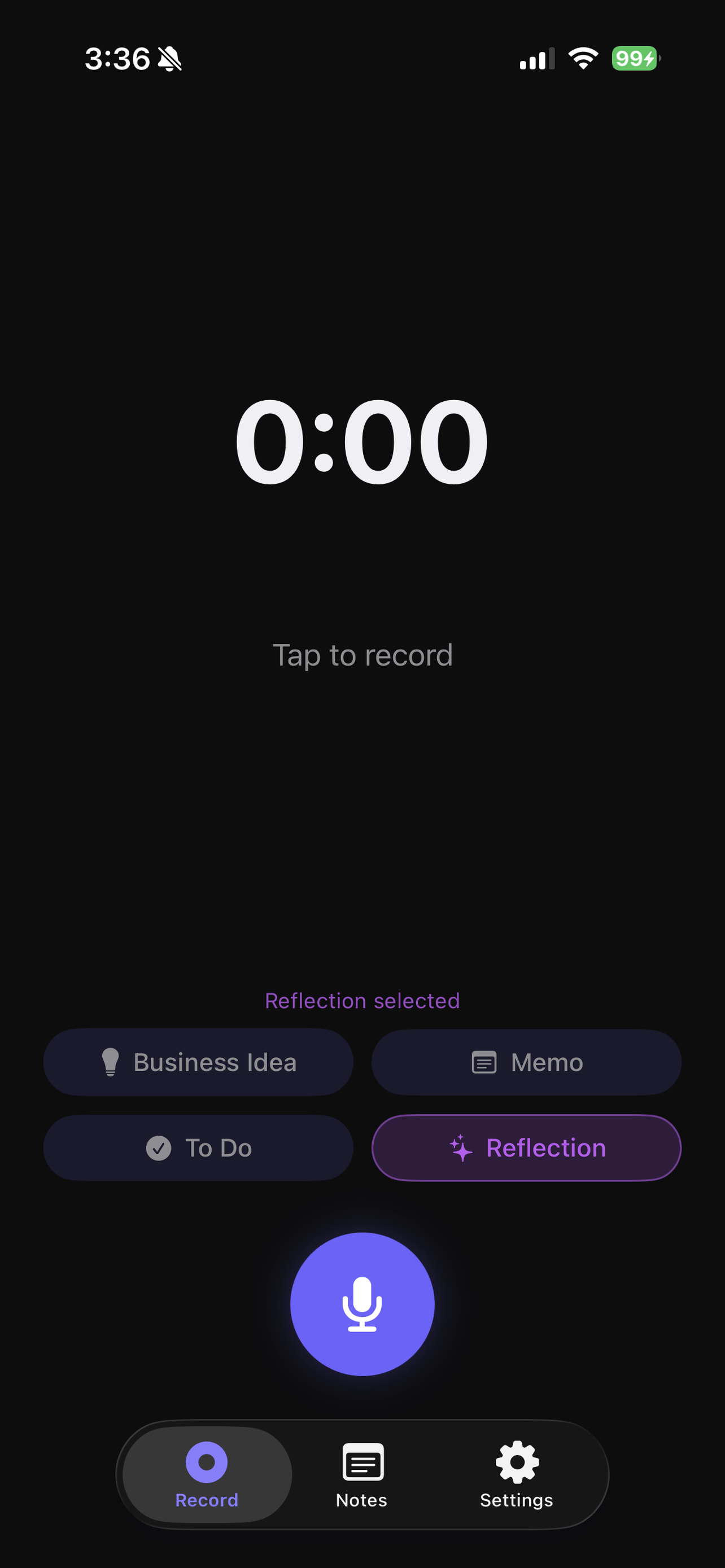Tap the muted notification bell in status bar

[x=169, y=59]
